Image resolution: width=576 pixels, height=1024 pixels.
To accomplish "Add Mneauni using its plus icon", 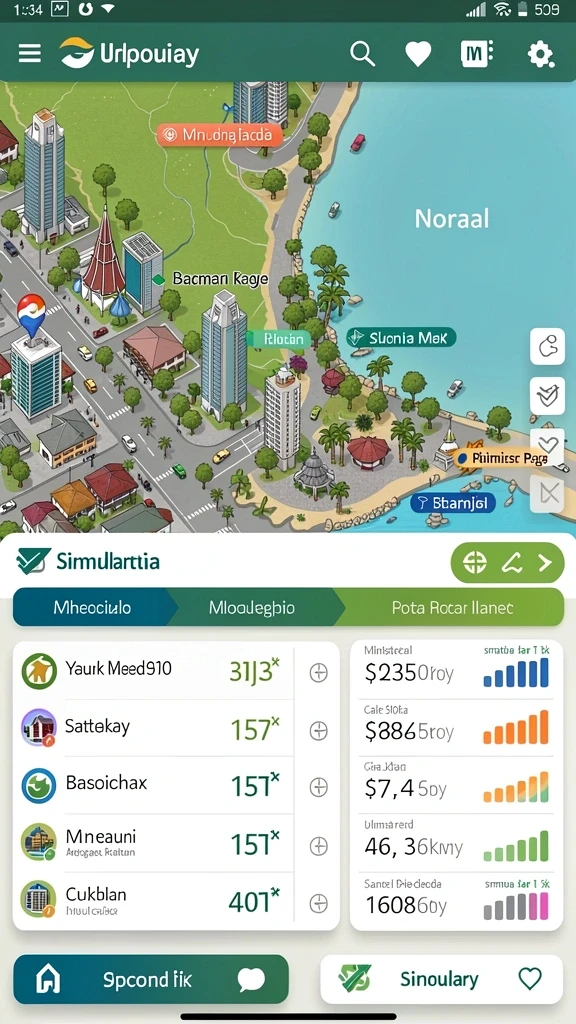I will point(318,846).
